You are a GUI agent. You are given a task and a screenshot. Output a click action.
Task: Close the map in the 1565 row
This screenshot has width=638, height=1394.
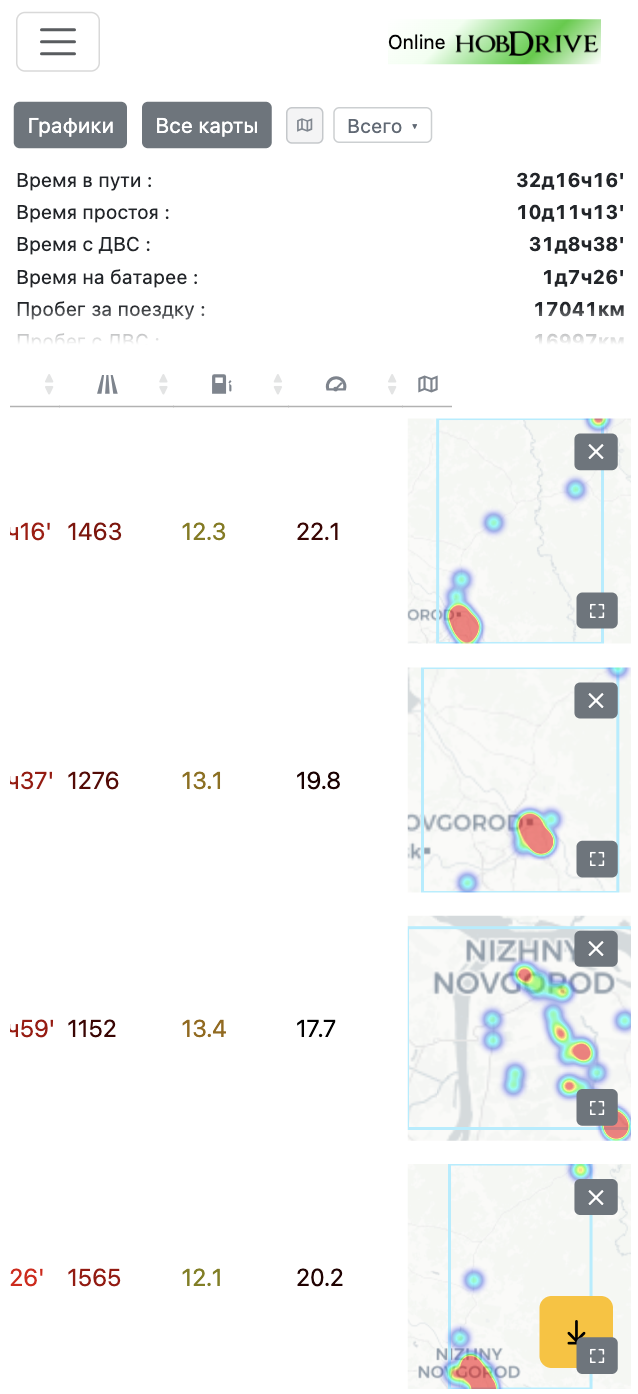tap(596, 1197)
